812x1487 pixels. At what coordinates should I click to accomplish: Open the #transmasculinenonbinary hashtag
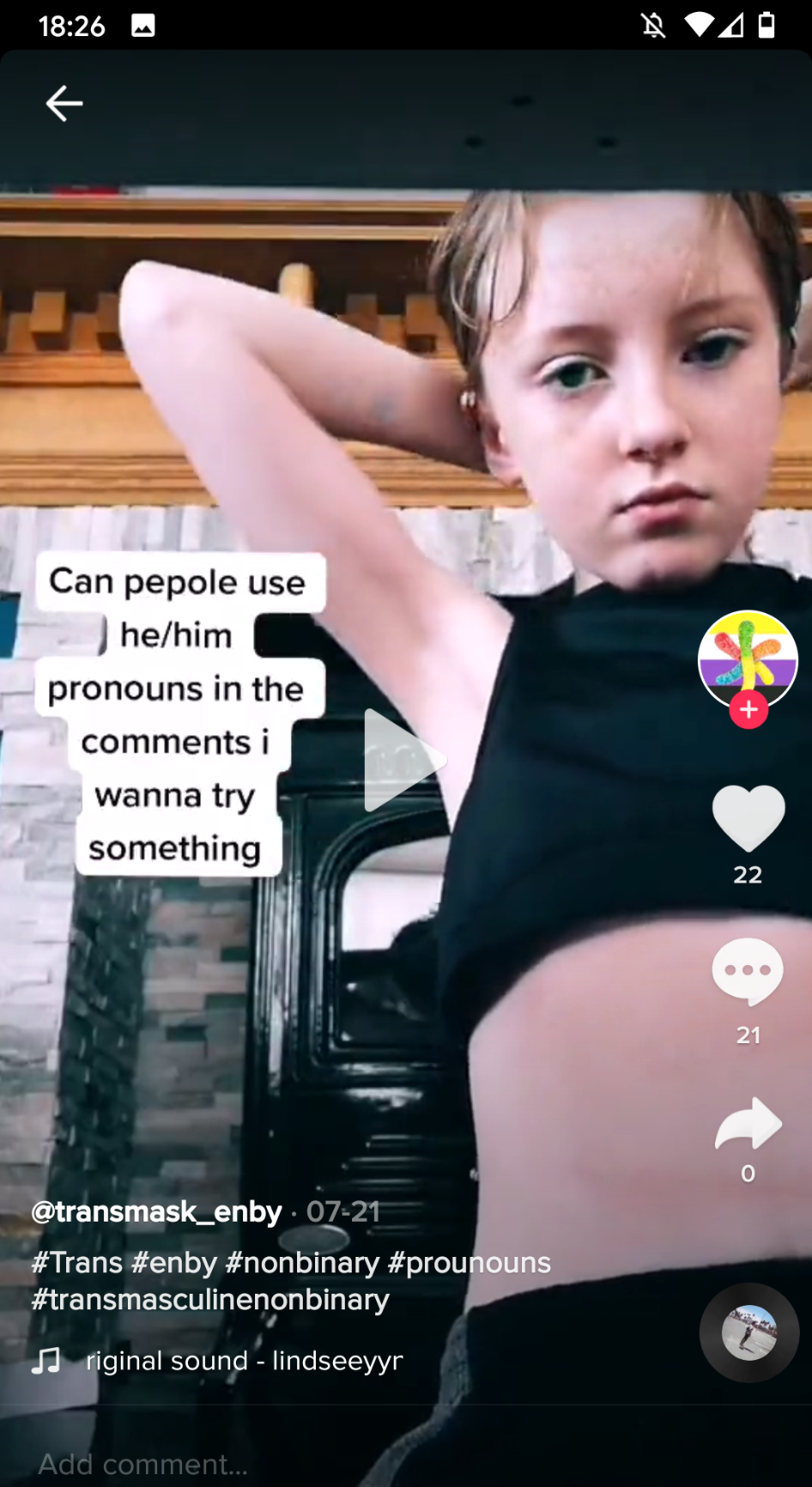tap(210, 1300)
